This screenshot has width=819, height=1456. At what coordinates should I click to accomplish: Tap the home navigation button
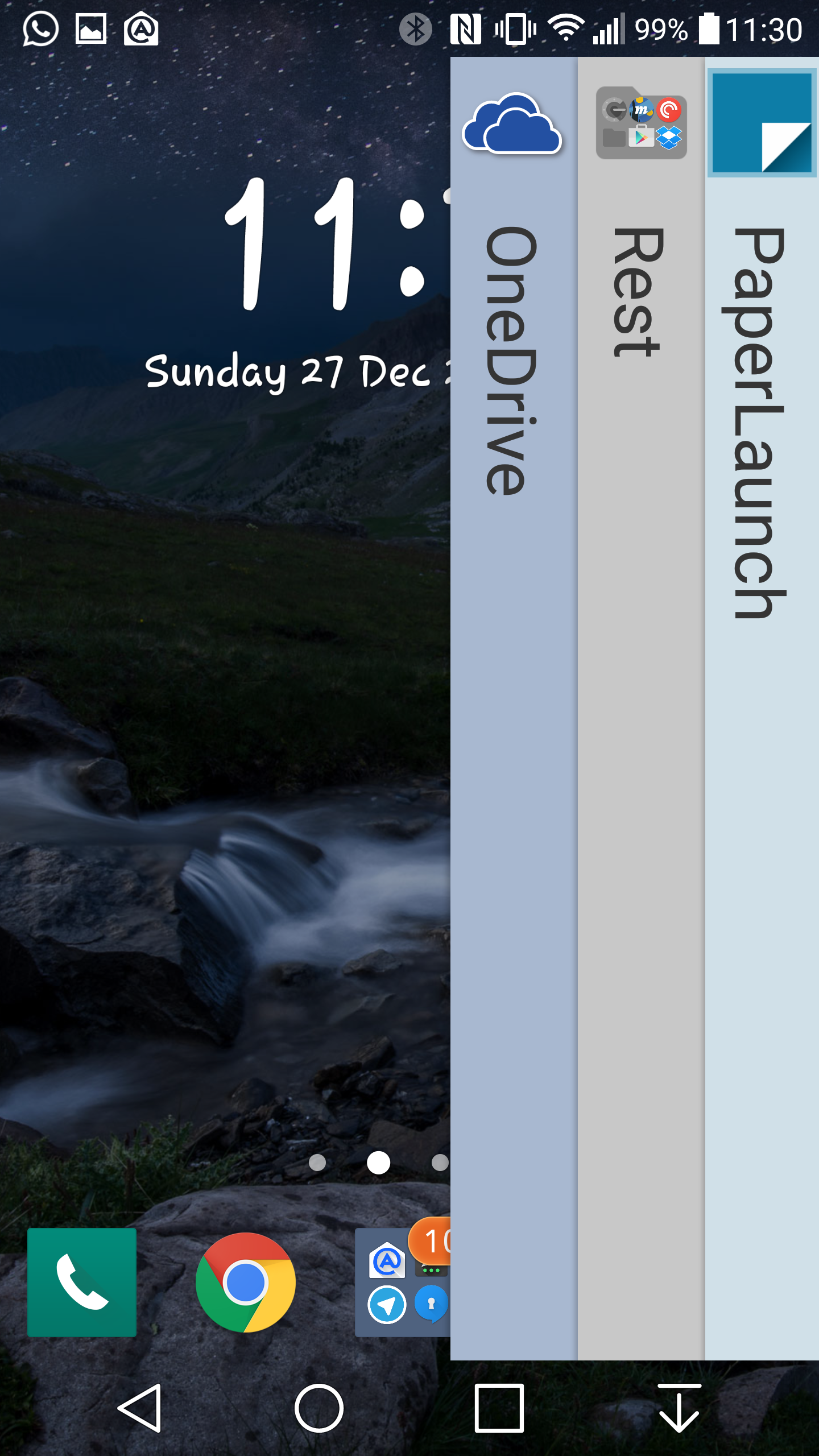pyautogui.click(x=319, y=1408)
